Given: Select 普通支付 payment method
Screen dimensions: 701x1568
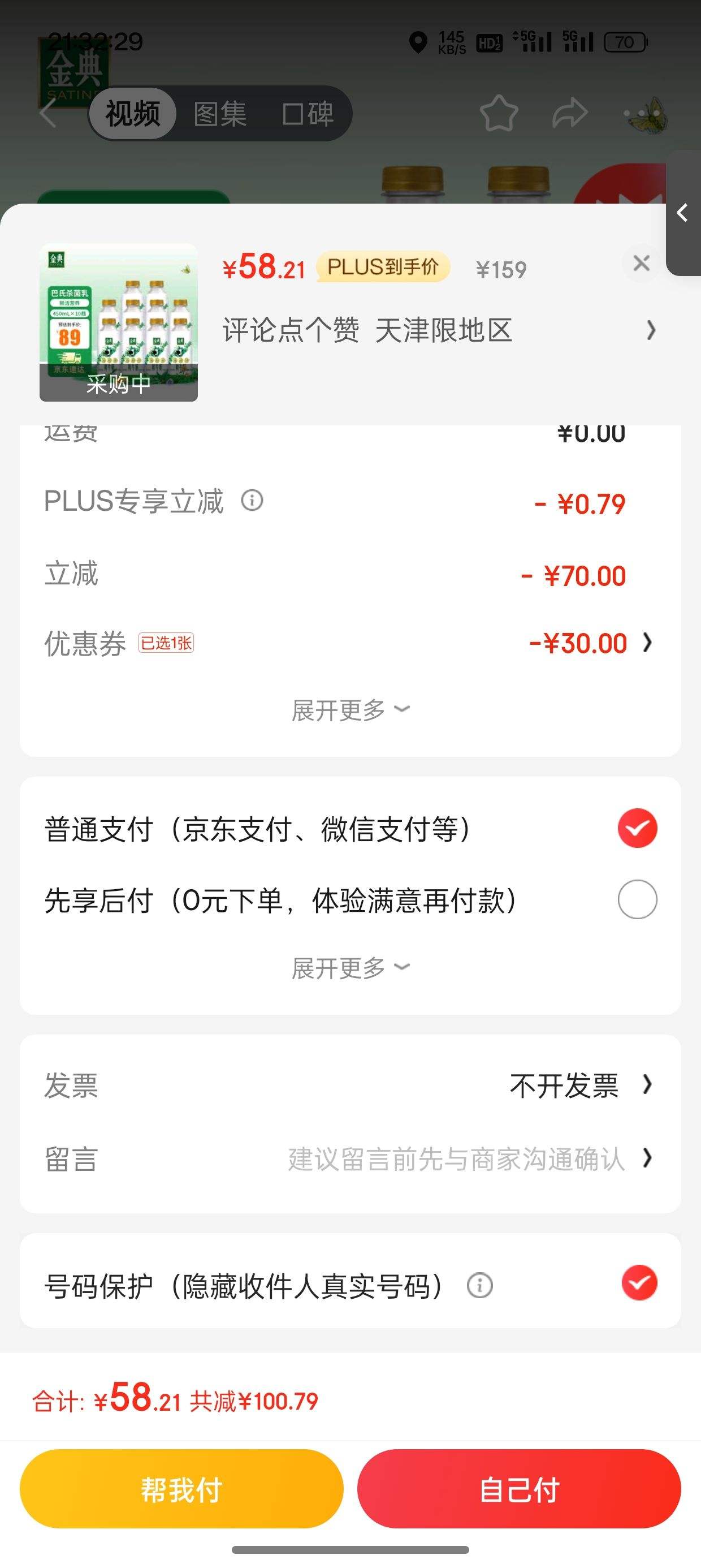Looking at the screenshot, I should 637,829.
